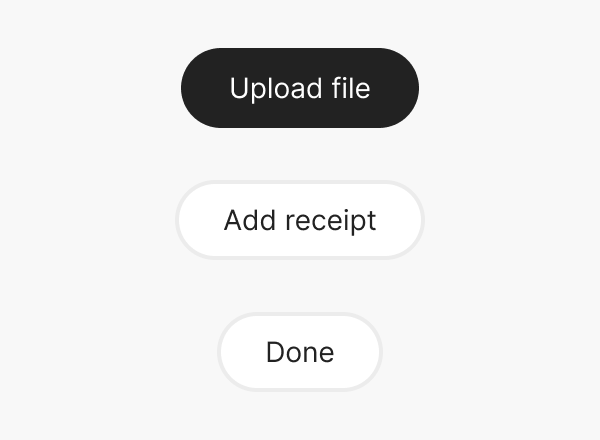Select Add receipt

300,220
